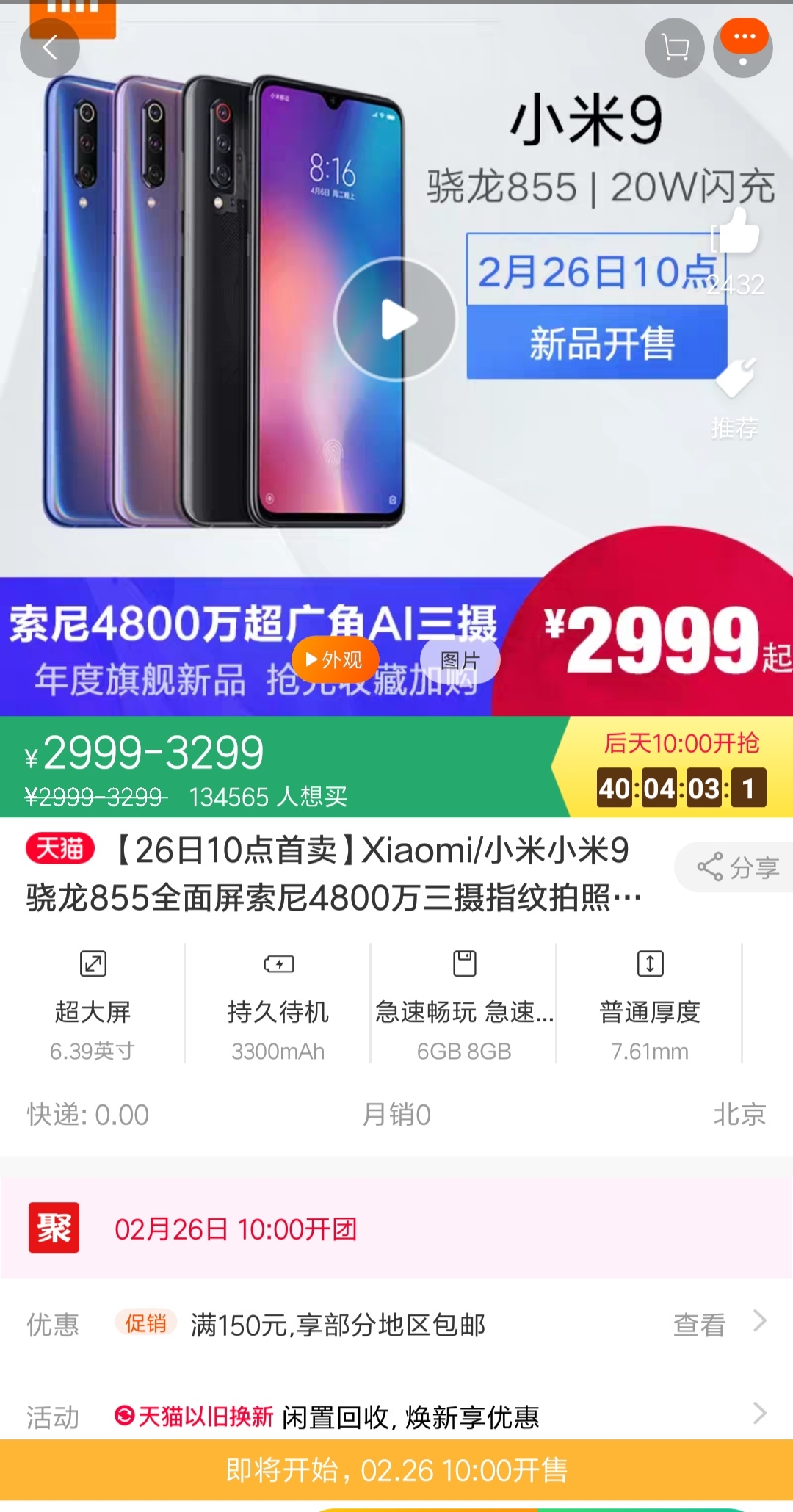
Task: Open the more options menu
Action: click(x=743, y=48)
